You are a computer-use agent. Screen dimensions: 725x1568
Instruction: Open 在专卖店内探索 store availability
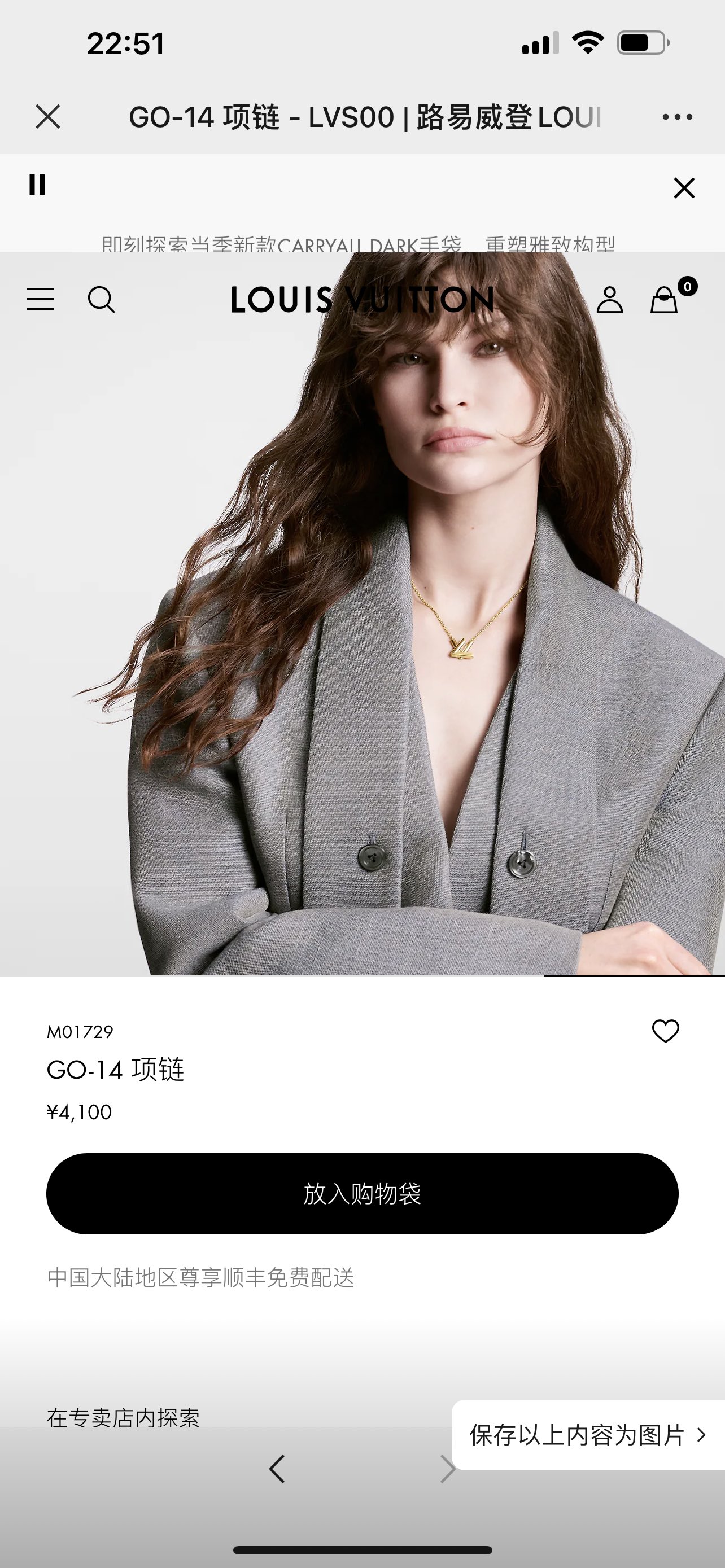click(123, 1418)
